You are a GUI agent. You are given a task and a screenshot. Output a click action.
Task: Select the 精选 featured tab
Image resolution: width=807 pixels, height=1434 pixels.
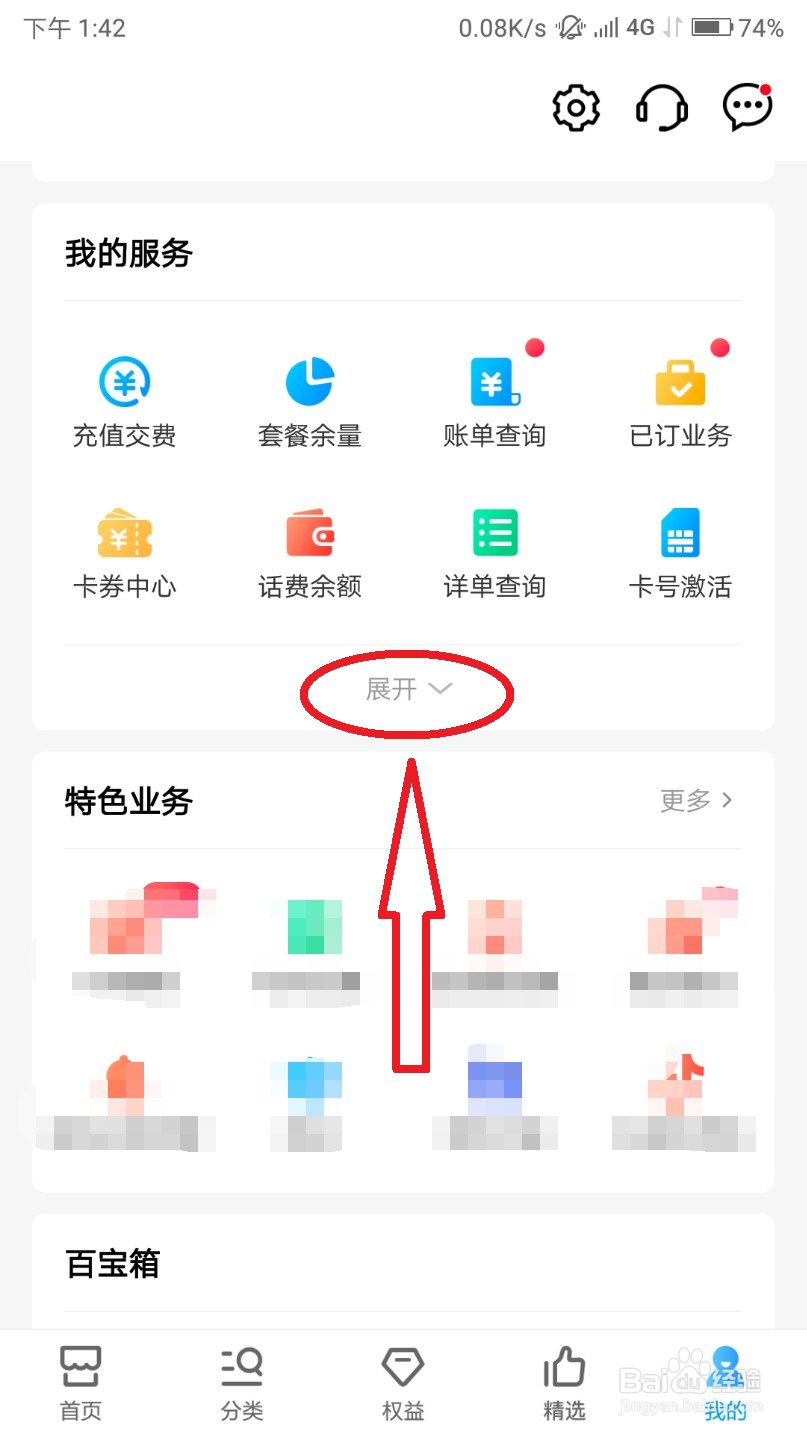tap(564, 1380)
